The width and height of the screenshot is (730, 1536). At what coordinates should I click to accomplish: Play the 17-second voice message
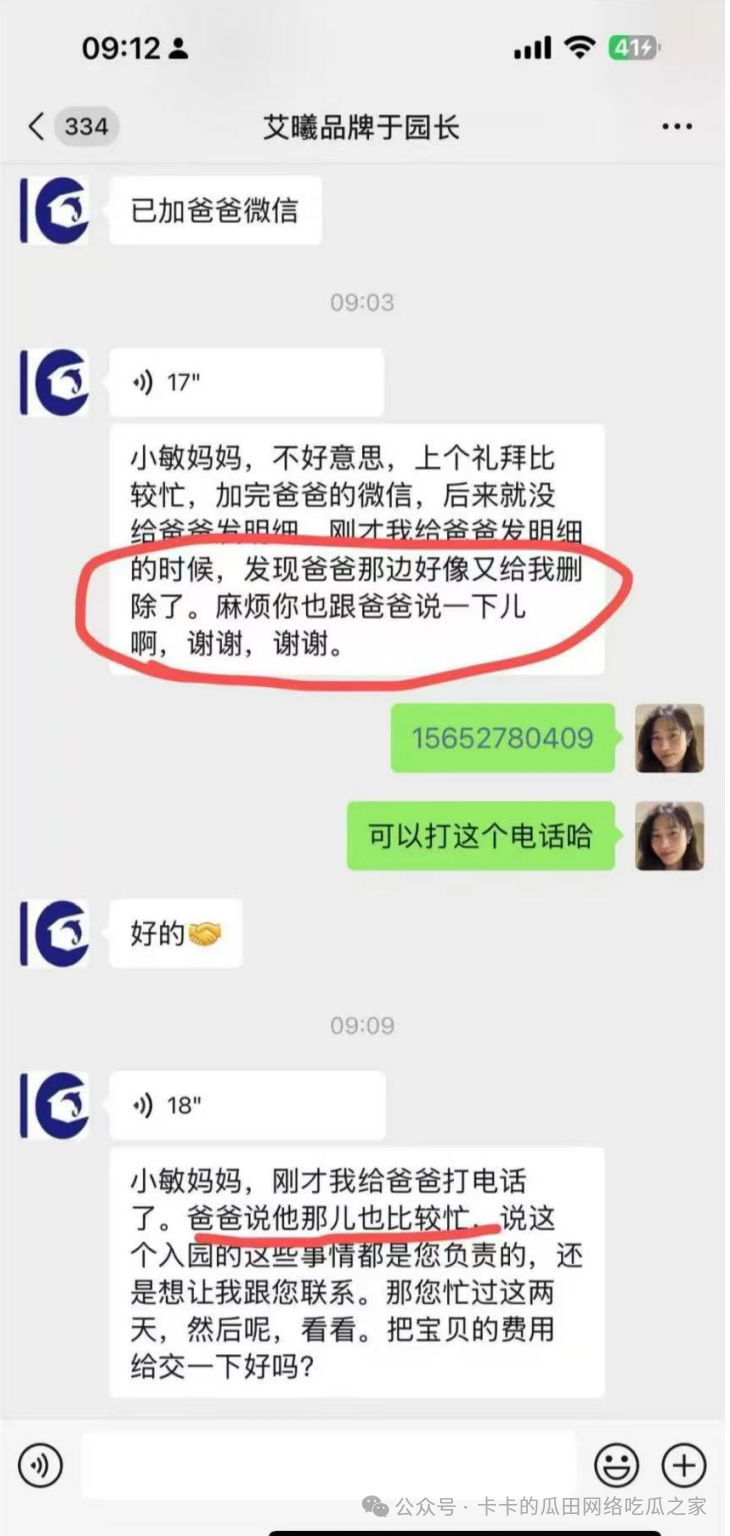click(x=245, y=382)
